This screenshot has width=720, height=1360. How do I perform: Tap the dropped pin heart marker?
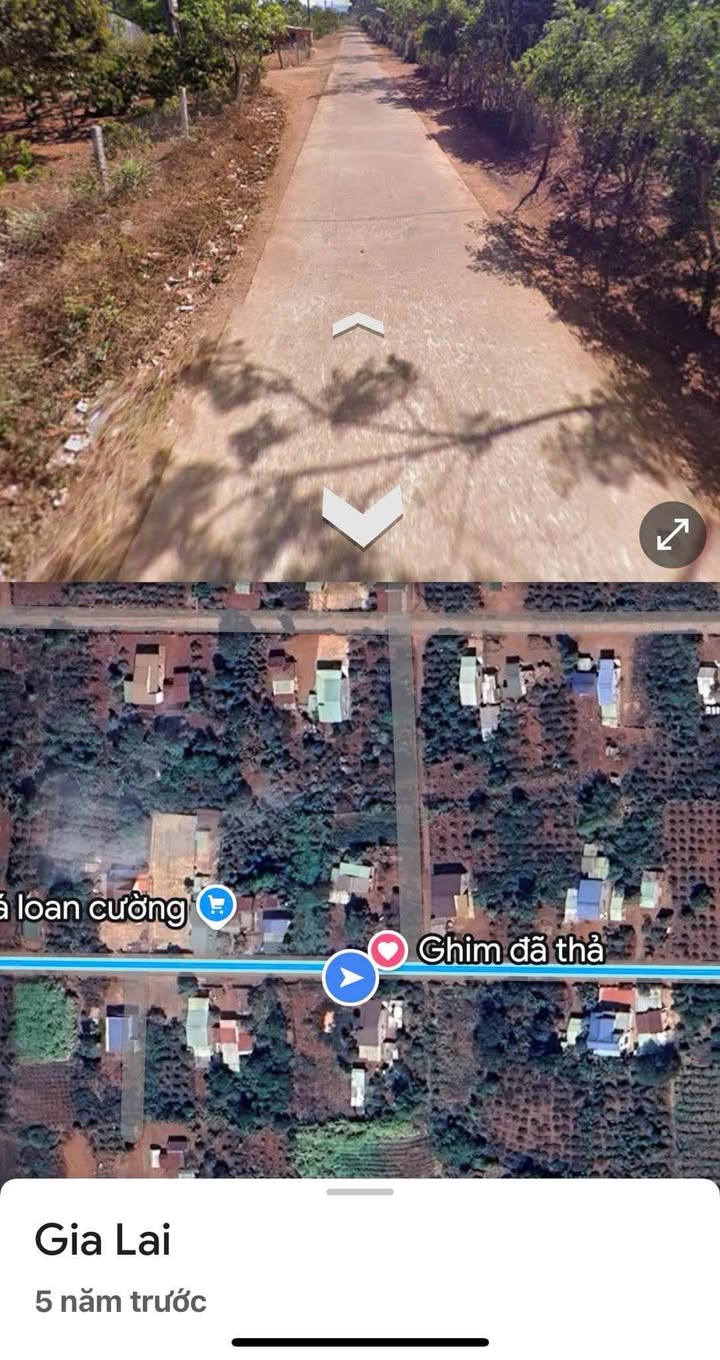coord(388,949)
